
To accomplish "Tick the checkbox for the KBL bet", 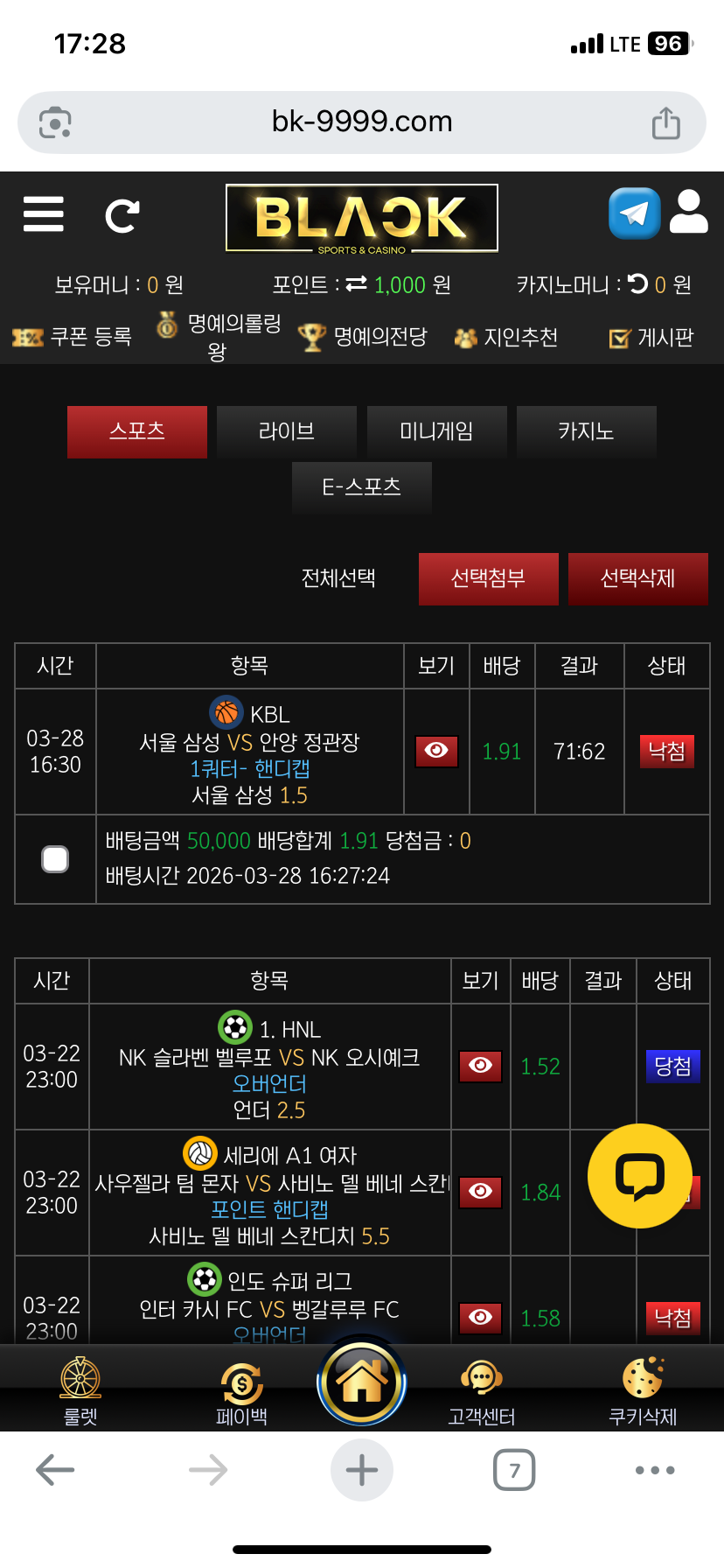I will point(55,859).
